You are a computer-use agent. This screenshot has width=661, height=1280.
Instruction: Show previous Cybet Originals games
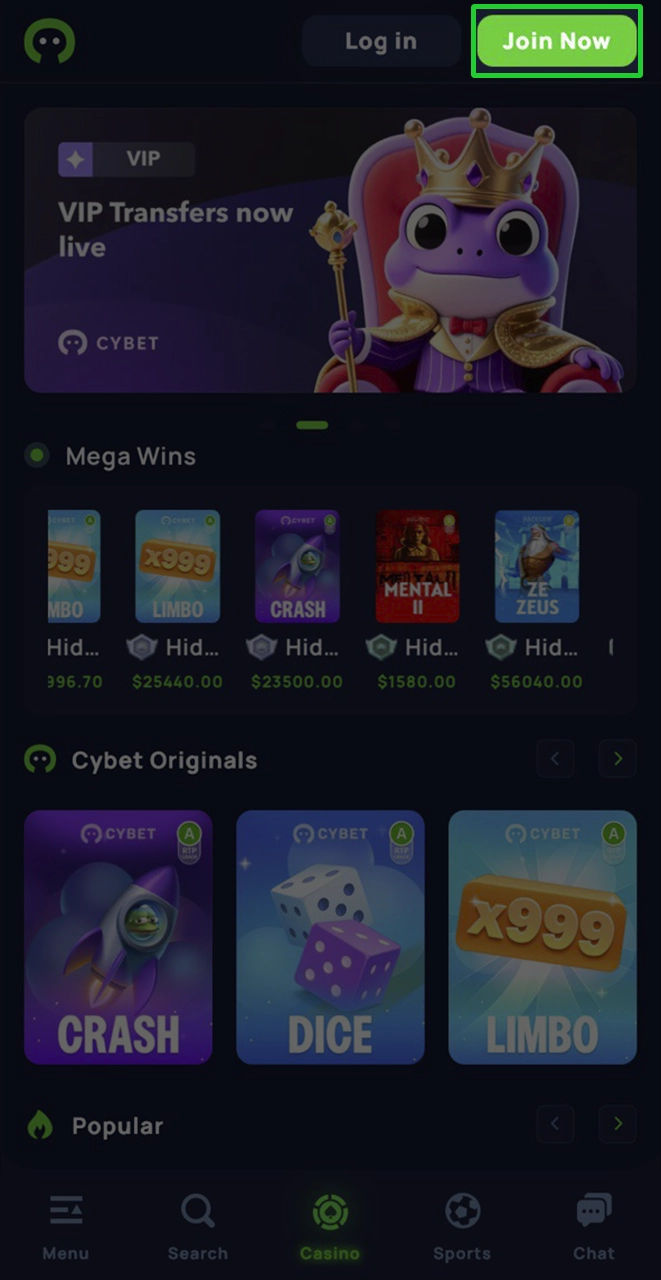point(555,759)
